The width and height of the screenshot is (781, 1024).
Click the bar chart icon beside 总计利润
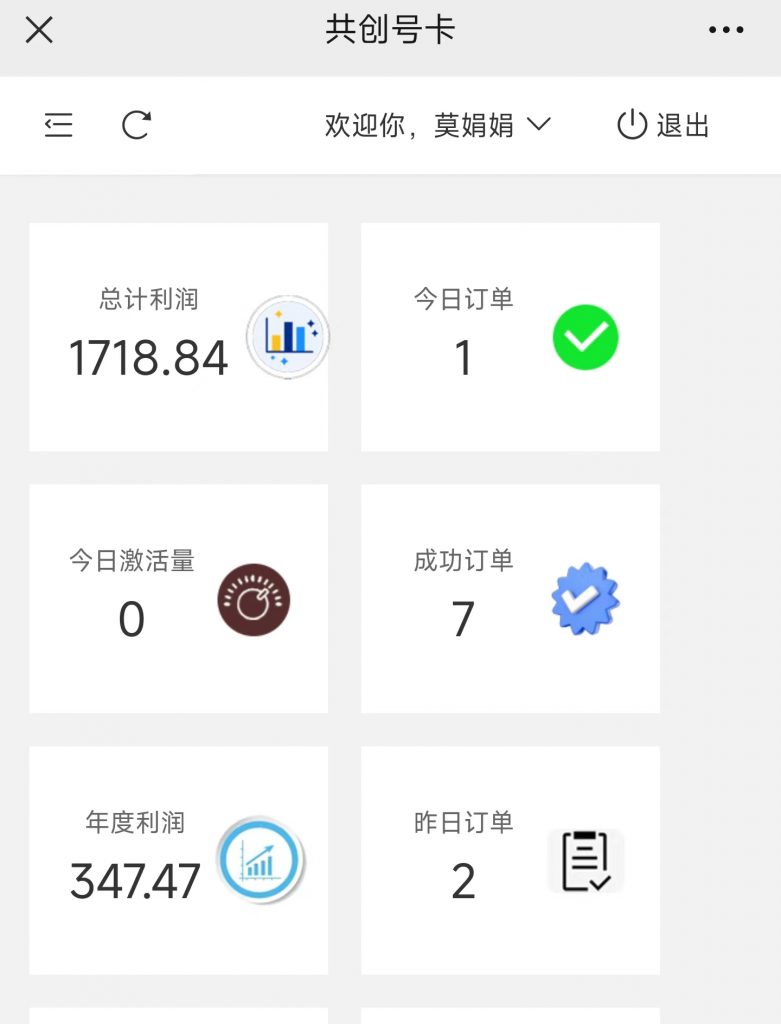point(288,337)
